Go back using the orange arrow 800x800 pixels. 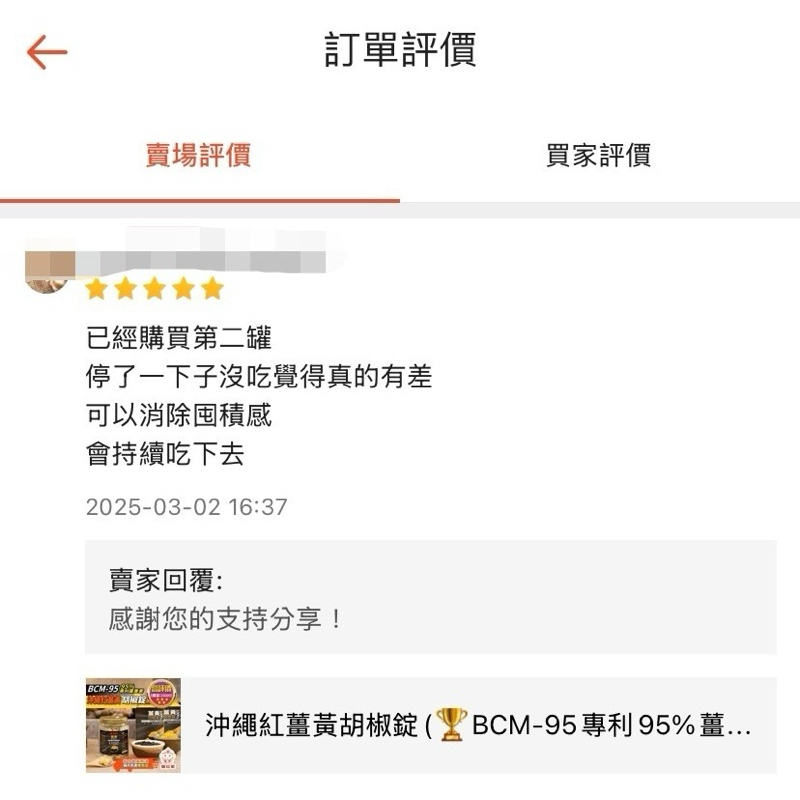(46, 52)
